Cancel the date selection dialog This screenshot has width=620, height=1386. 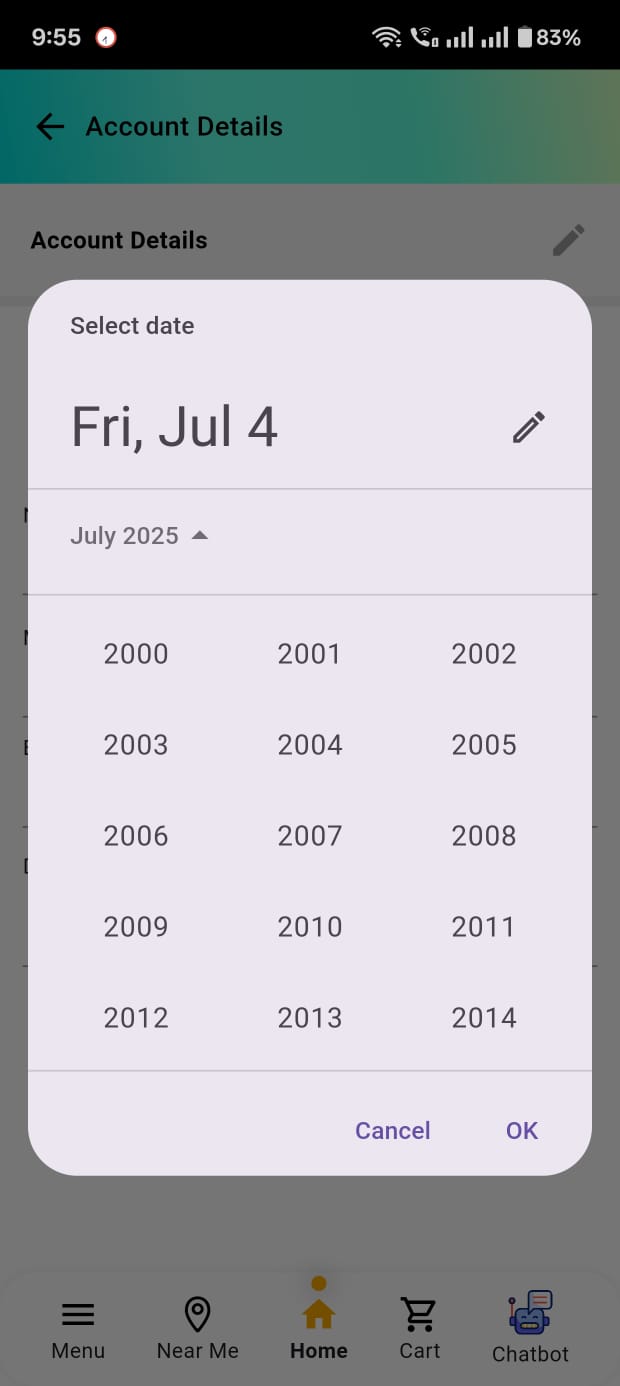click(x=392, y=1131)
